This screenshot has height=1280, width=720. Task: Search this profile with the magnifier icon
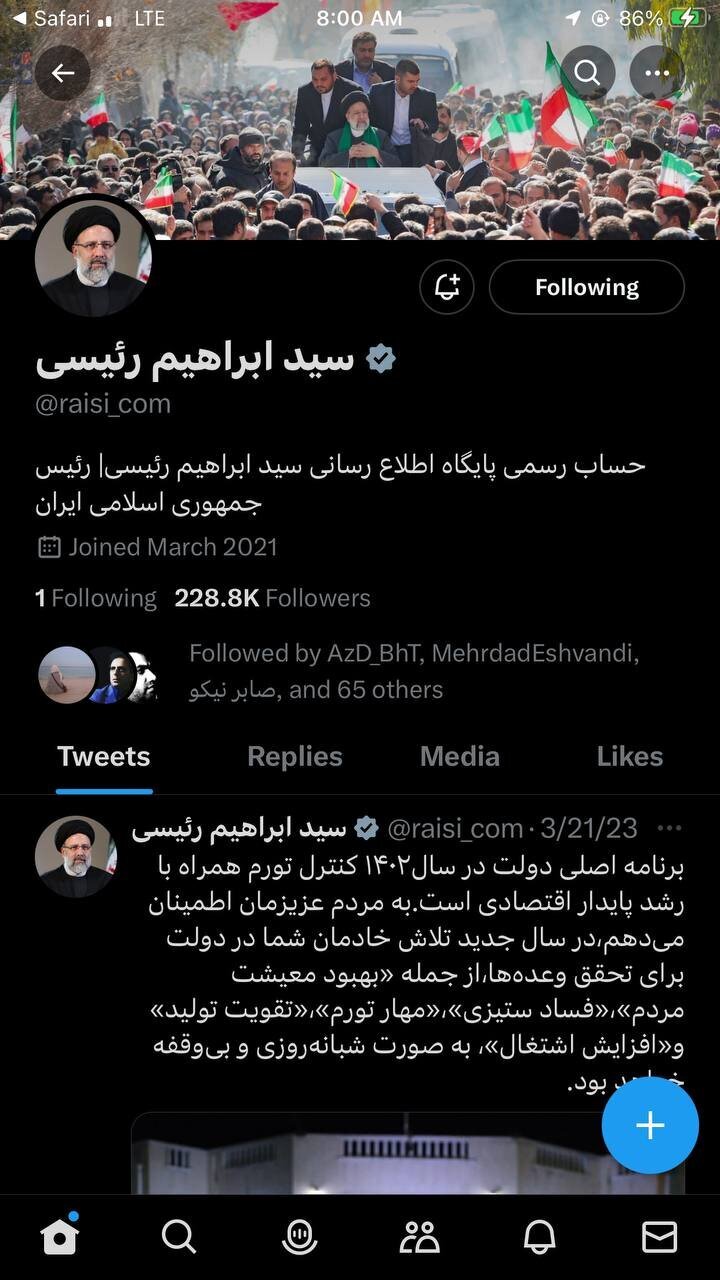[588, 73]
